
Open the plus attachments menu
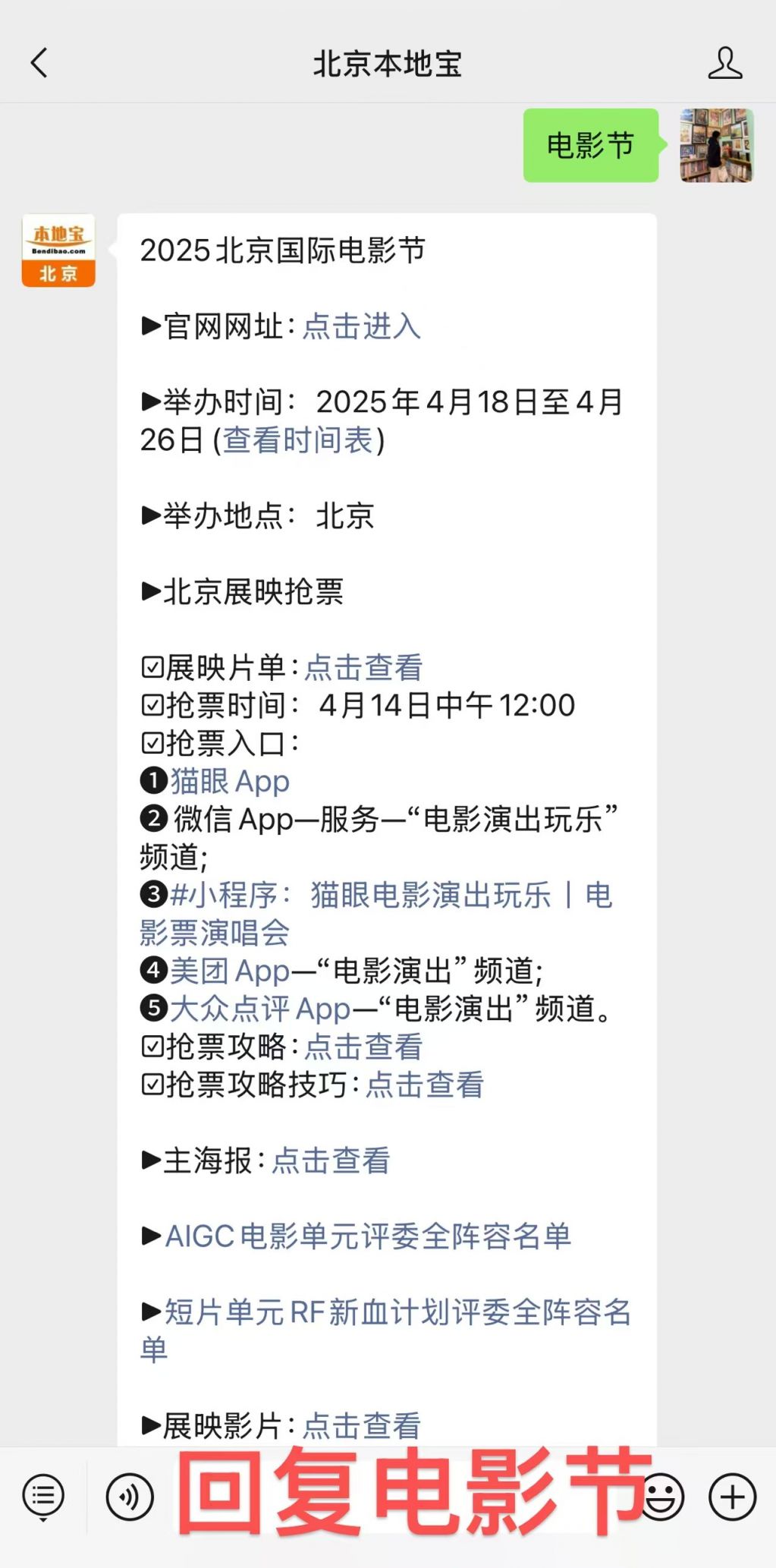click(732, 1497)
